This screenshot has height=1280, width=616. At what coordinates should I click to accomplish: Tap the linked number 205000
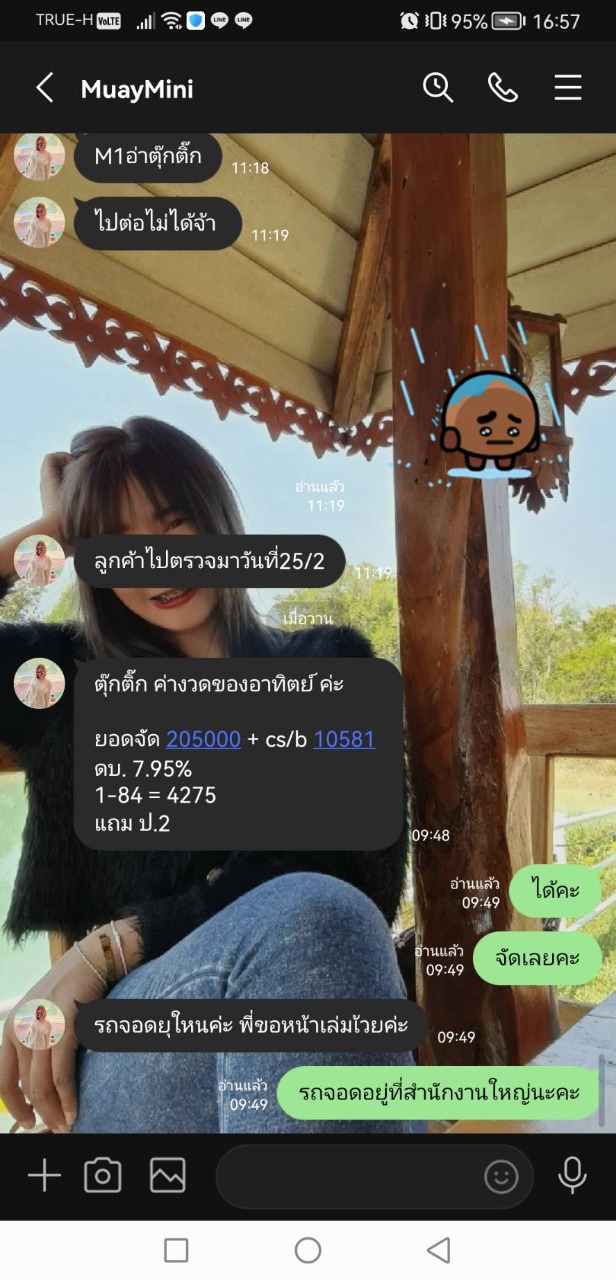(x=204, y=739)
